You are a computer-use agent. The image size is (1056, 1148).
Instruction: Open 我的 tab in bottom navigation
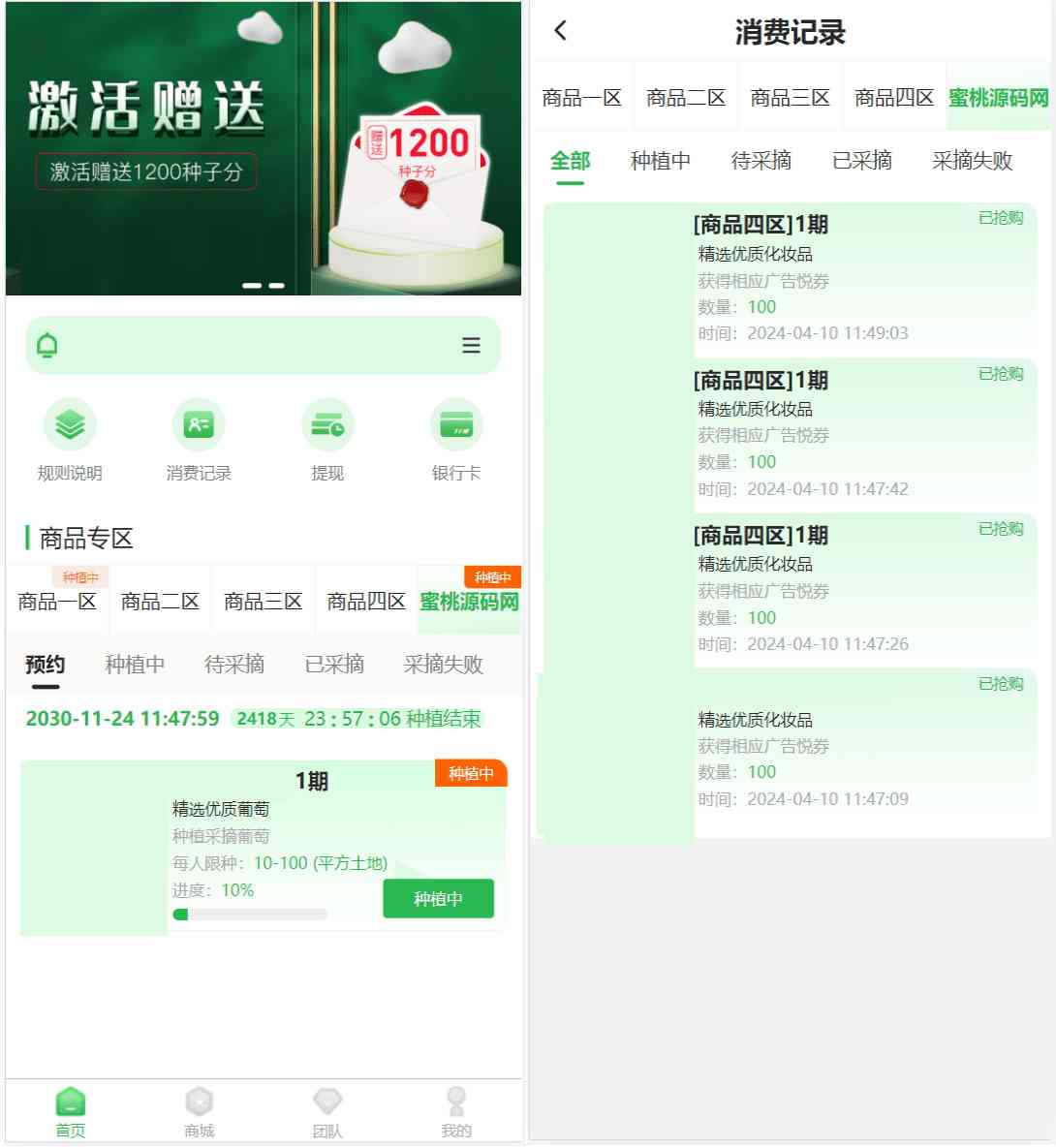pos(456,1112)
